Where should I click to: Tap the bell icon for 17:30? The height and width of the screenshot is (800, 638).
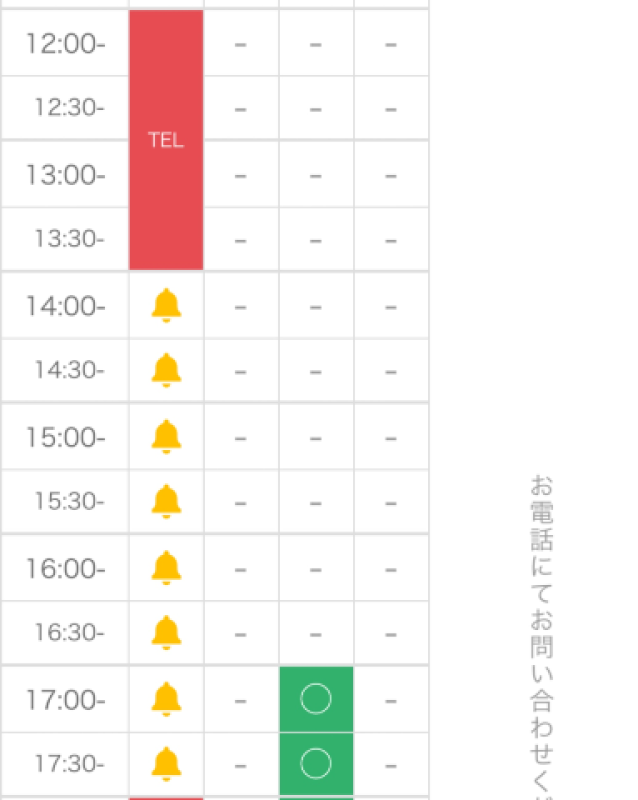click(x=166, y=764)
